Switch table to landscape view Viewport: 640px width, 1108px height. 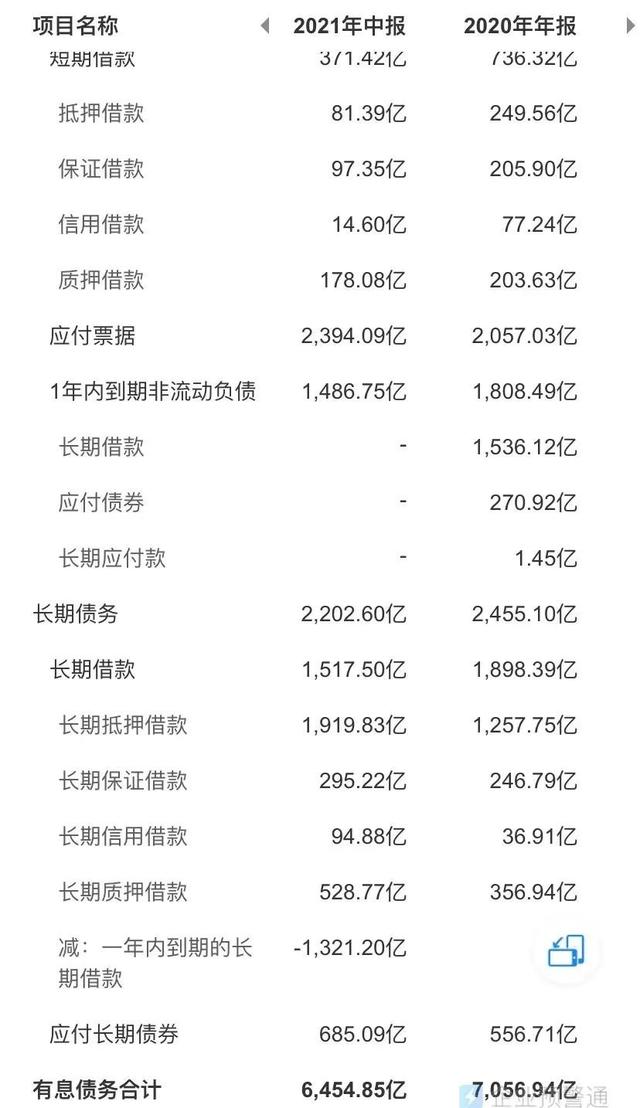pos(566,949)
